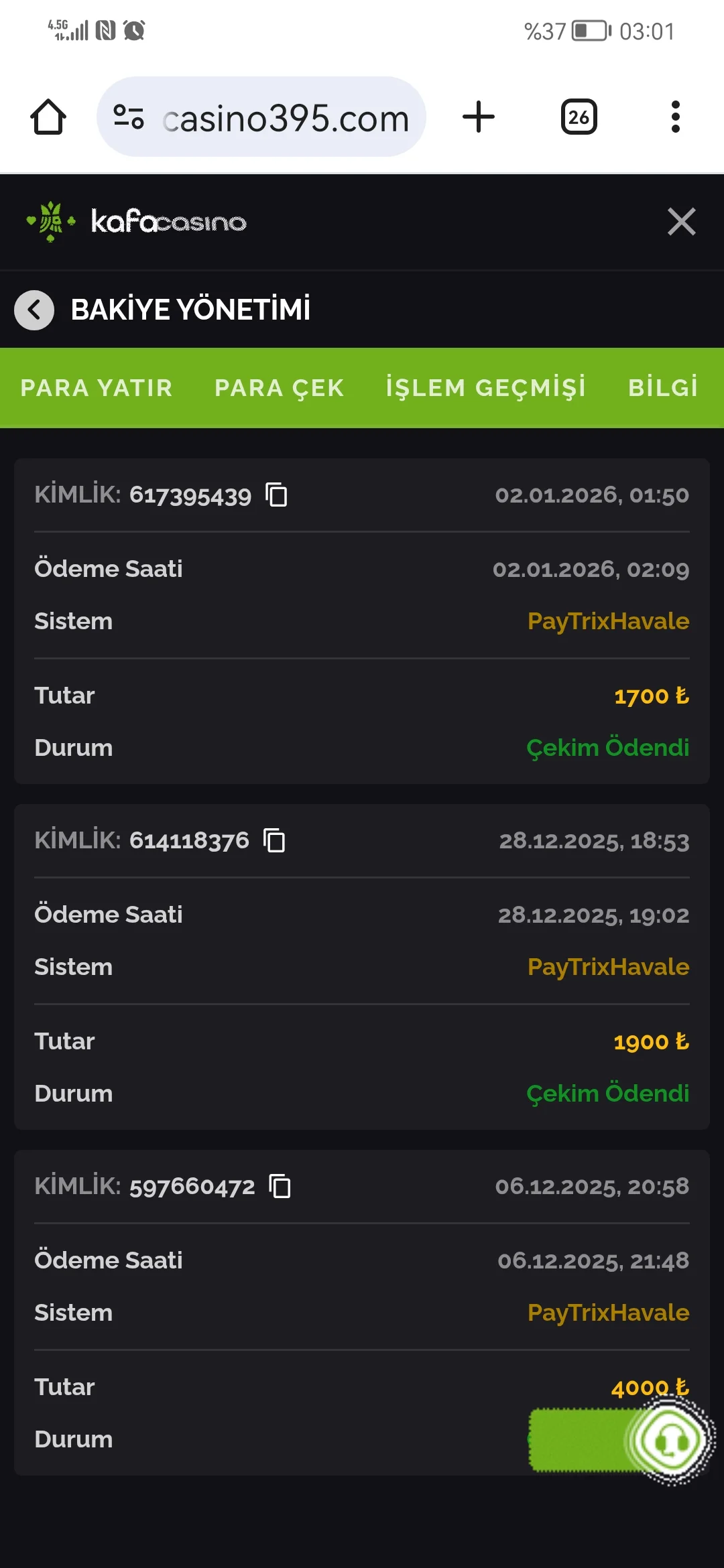Go back from Bakiye Yönetimi
This screenshot has height=1568, width=724.
(x=34, y=310)
